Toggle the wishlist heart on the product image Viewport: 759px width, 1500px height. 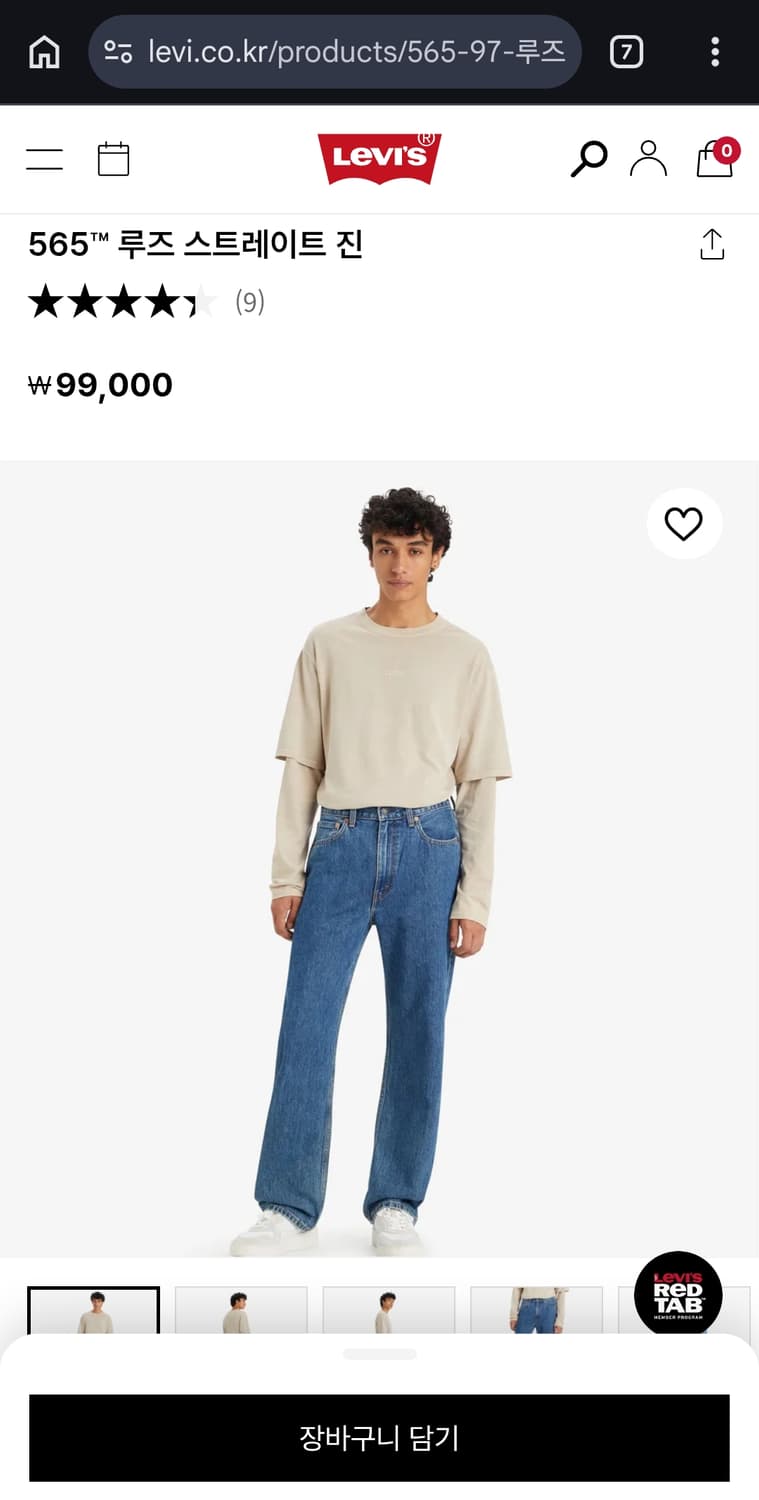[684, 524]
